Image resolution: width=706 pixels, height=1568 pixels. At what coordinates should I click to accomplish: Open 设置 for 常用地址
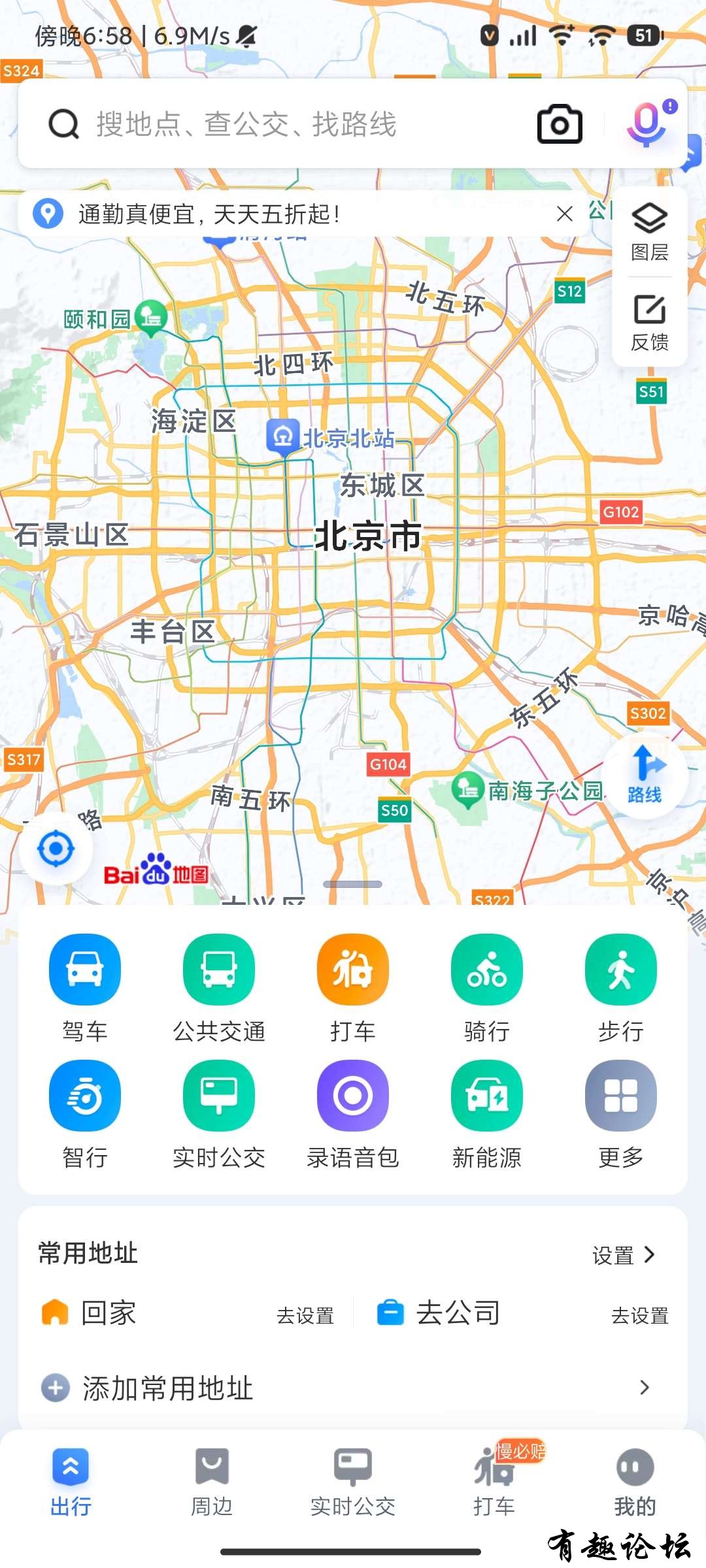pos(622,1255)
